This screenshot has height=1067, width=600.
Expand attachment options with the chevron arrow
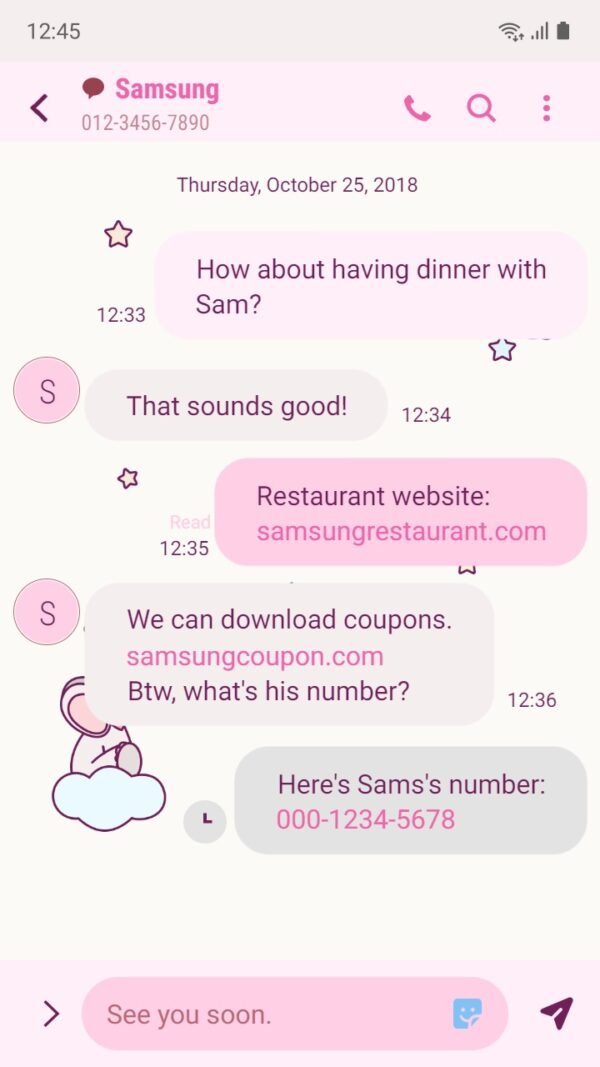(50, 1014)
